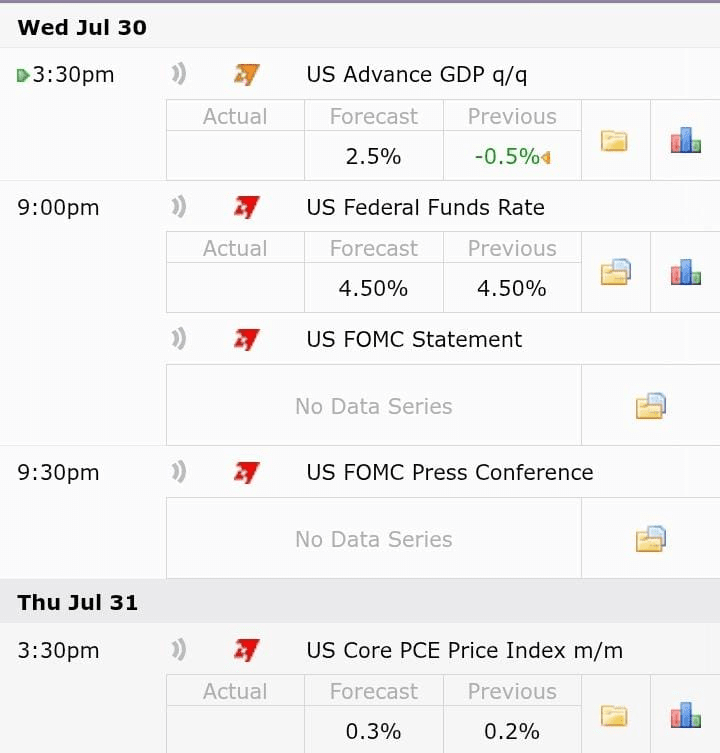View the graph for US Advance GDP q/q

click(x=685, y=141)
